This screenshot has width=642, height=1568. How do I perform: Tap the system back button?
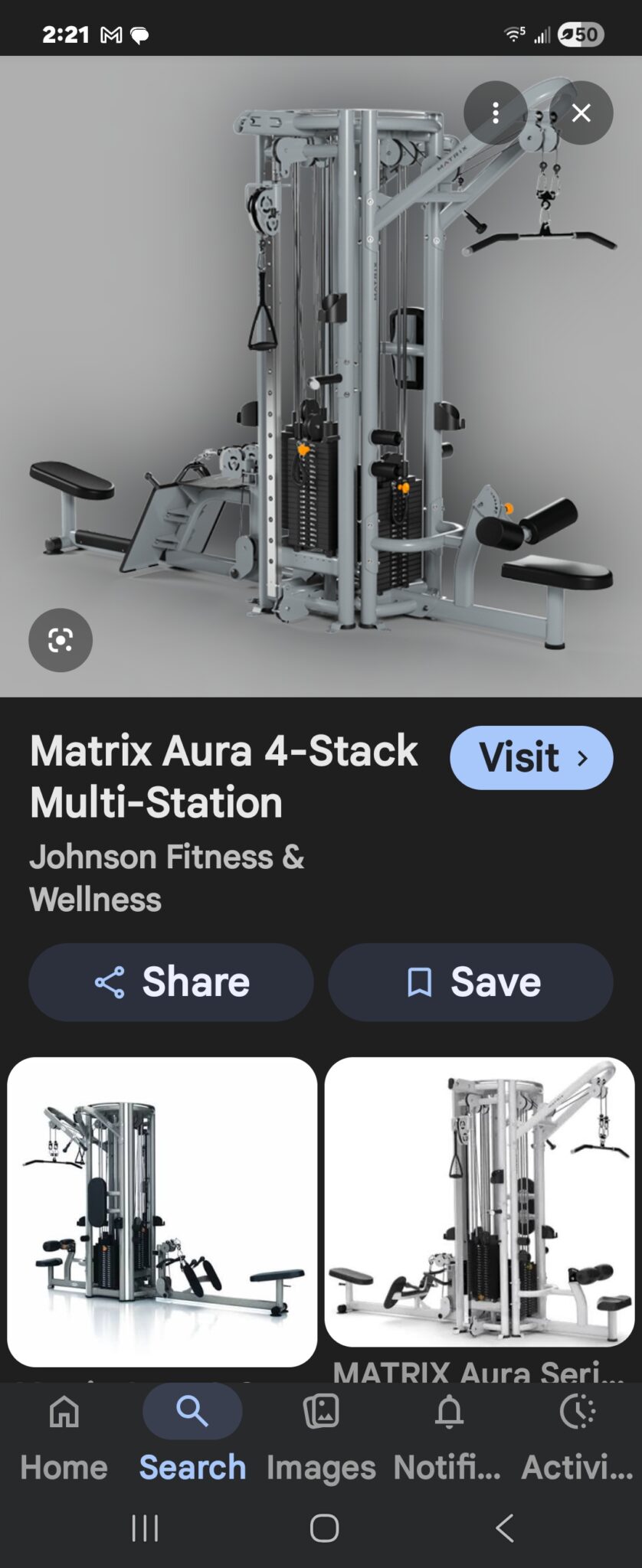pyautogui.click(x=504, y=1528)
